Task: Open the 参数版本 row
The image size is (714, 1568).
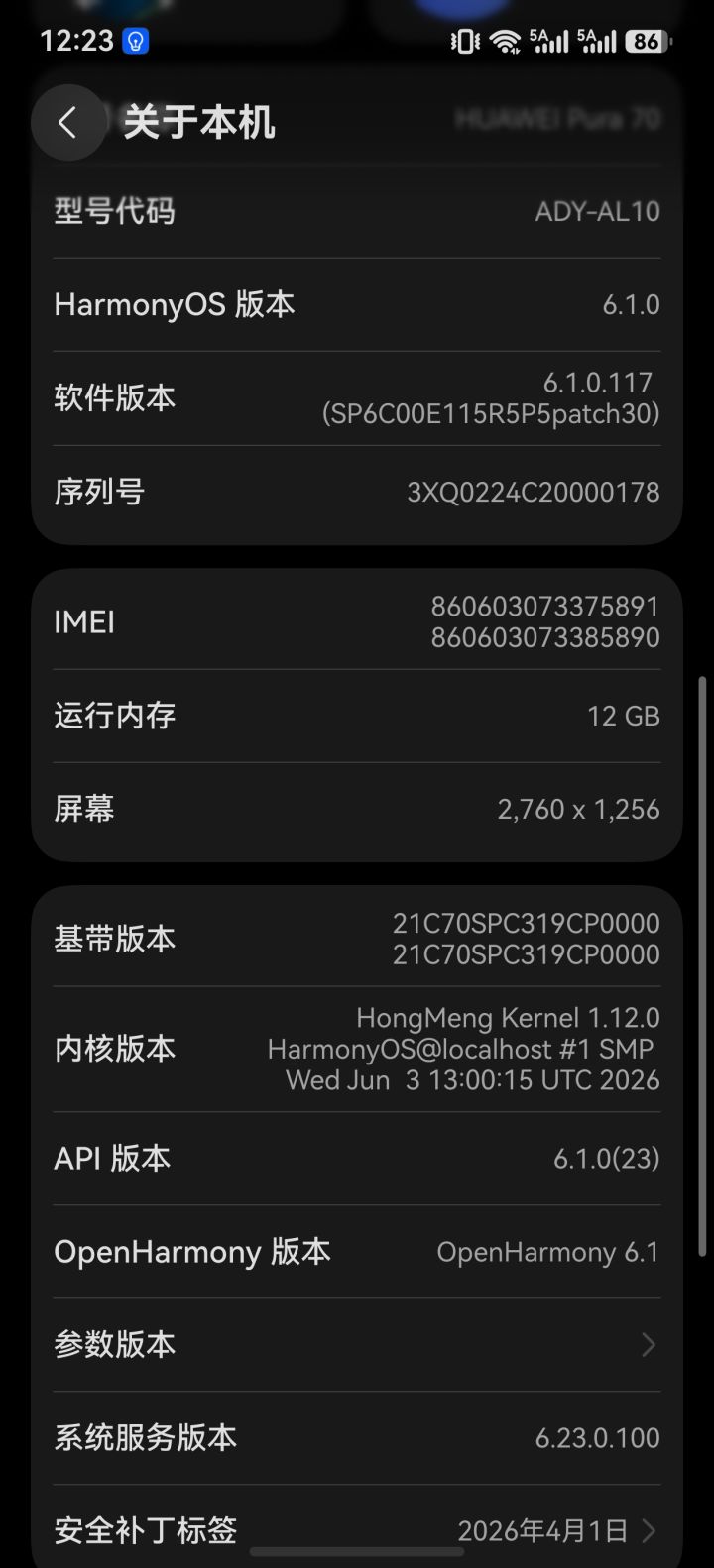Action: (x=357, y=1345)
